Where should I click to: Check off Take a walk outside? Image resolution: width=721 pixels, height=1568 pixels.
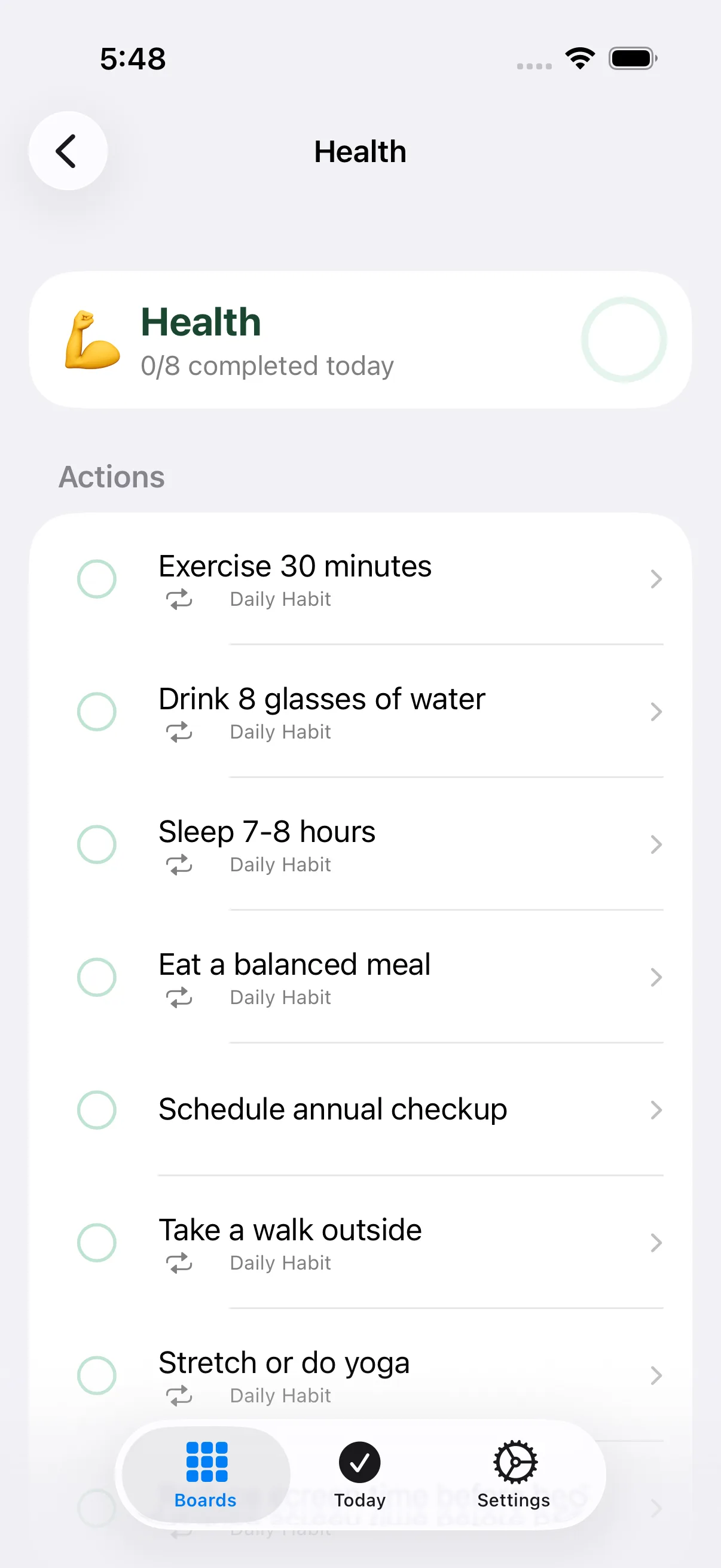click(97, 1242)
